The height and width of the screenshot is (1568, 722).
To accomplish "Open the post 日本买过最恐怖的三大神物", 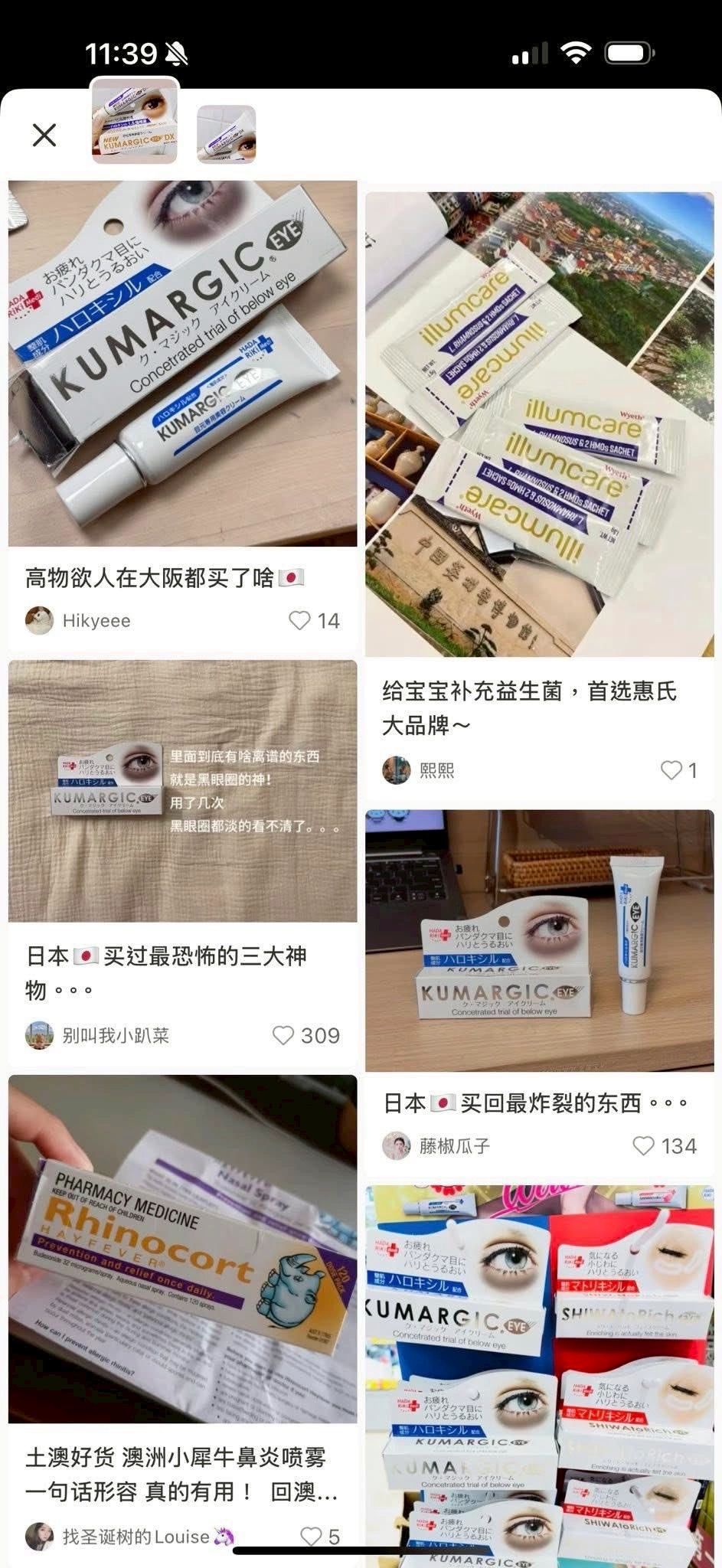I will [182, 791].
